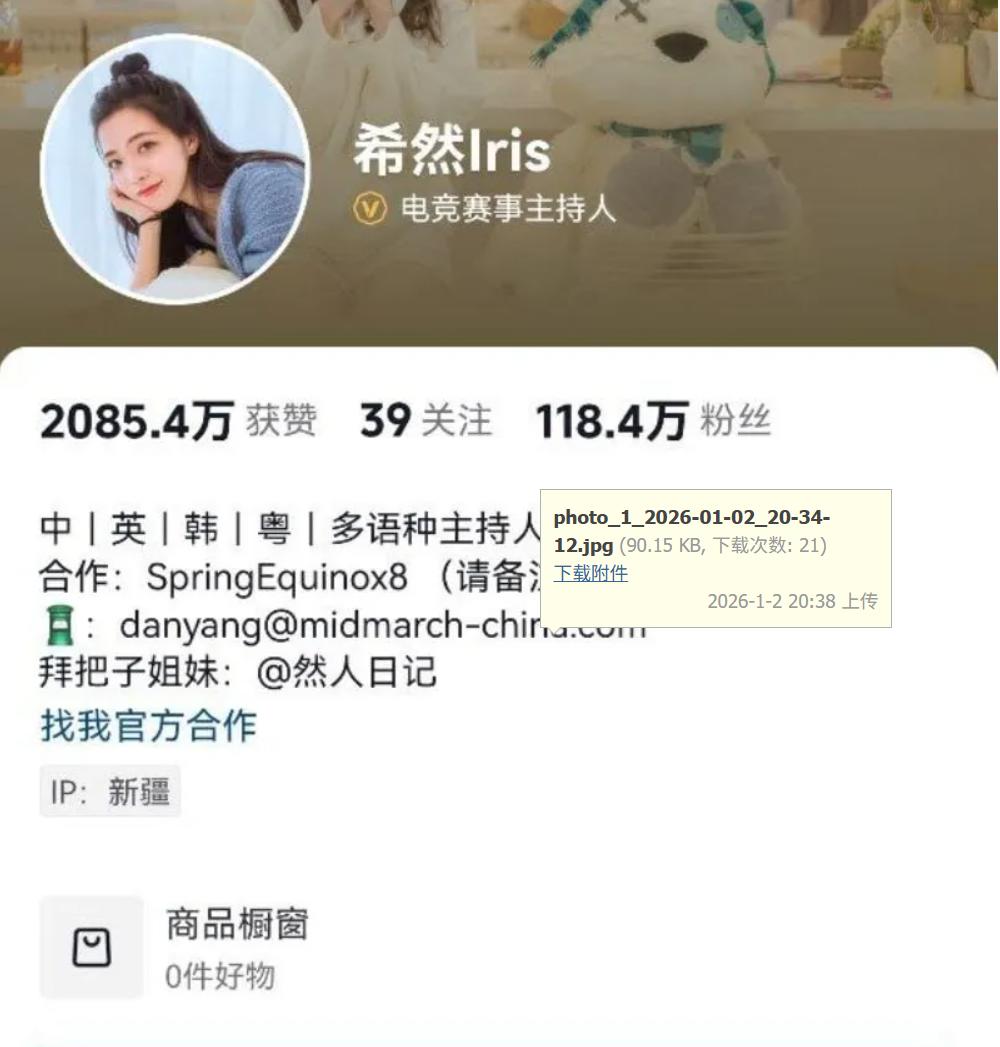Open the 关注 following list
The image size is (1000, 1047).
[426, 421]
